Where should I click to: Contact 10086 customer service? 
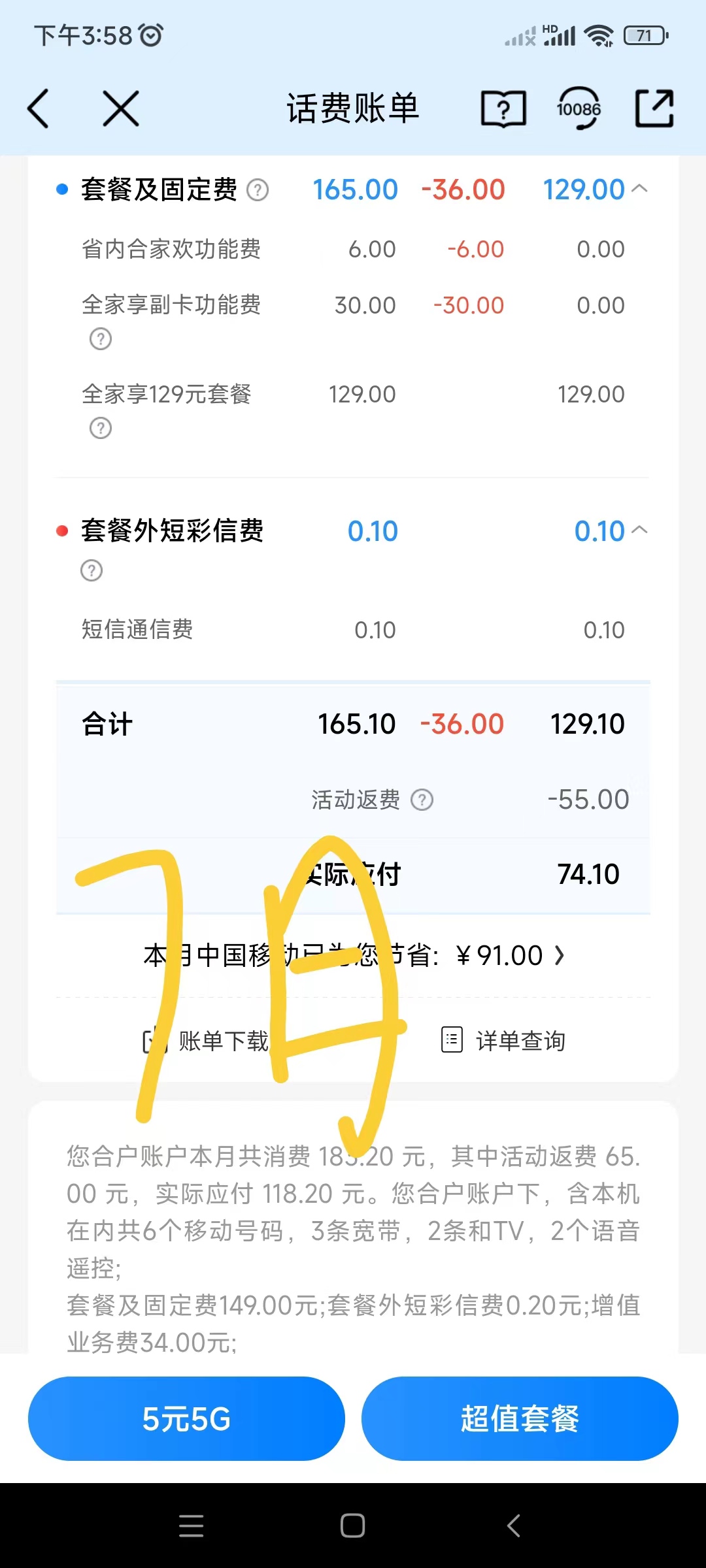pyautogui.click(x=579, y=108)
